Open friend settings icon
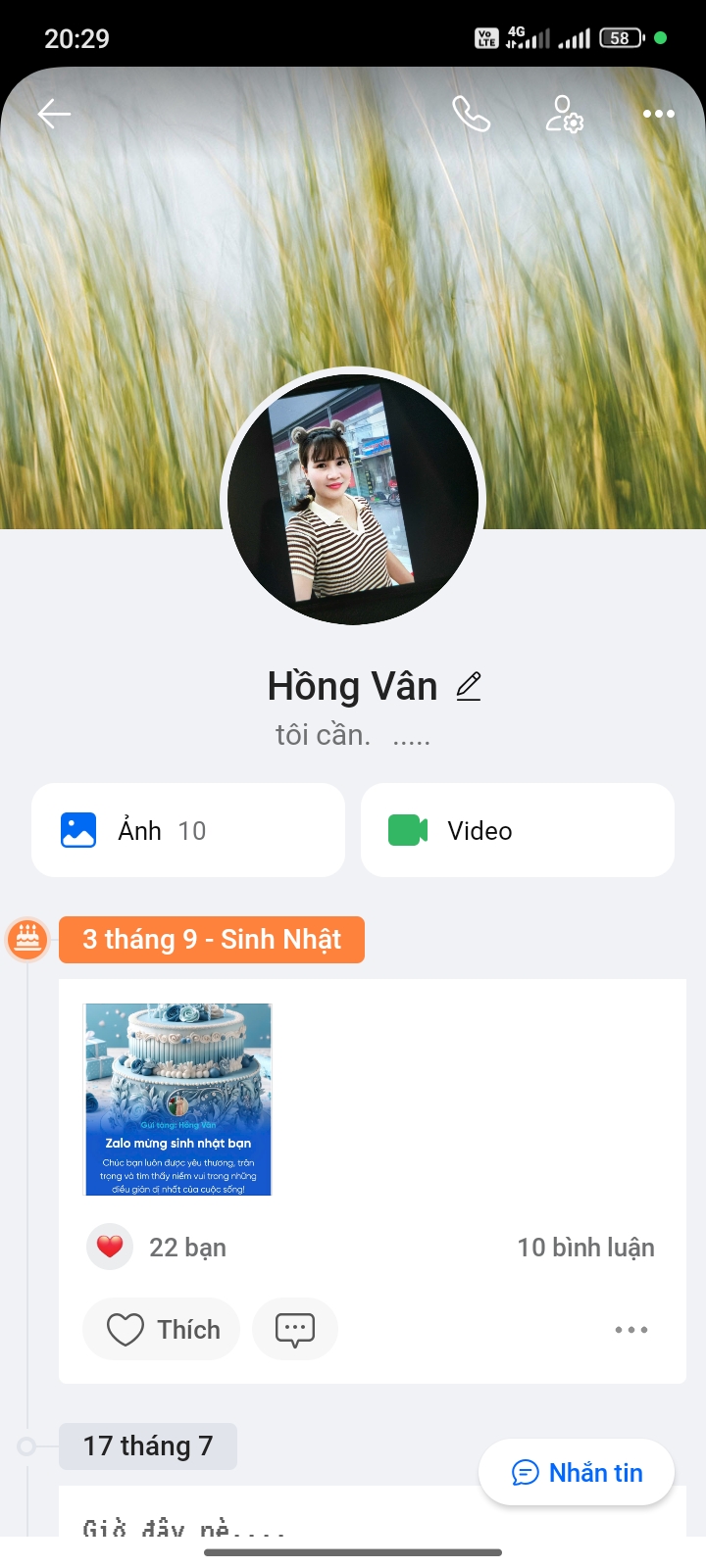The width and height of the screenshot is (706, 1568). pyautogui.click(x=565, y=115)
